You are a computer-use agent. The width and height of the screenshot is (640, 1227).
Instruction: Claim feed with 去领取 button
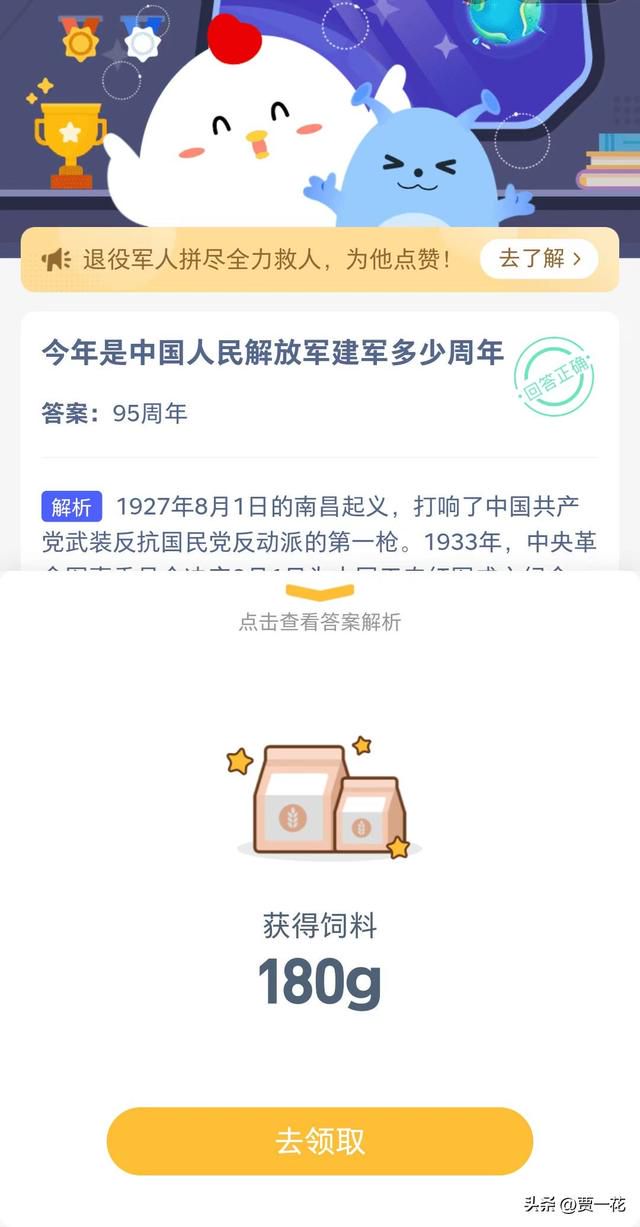point(320,1141)
